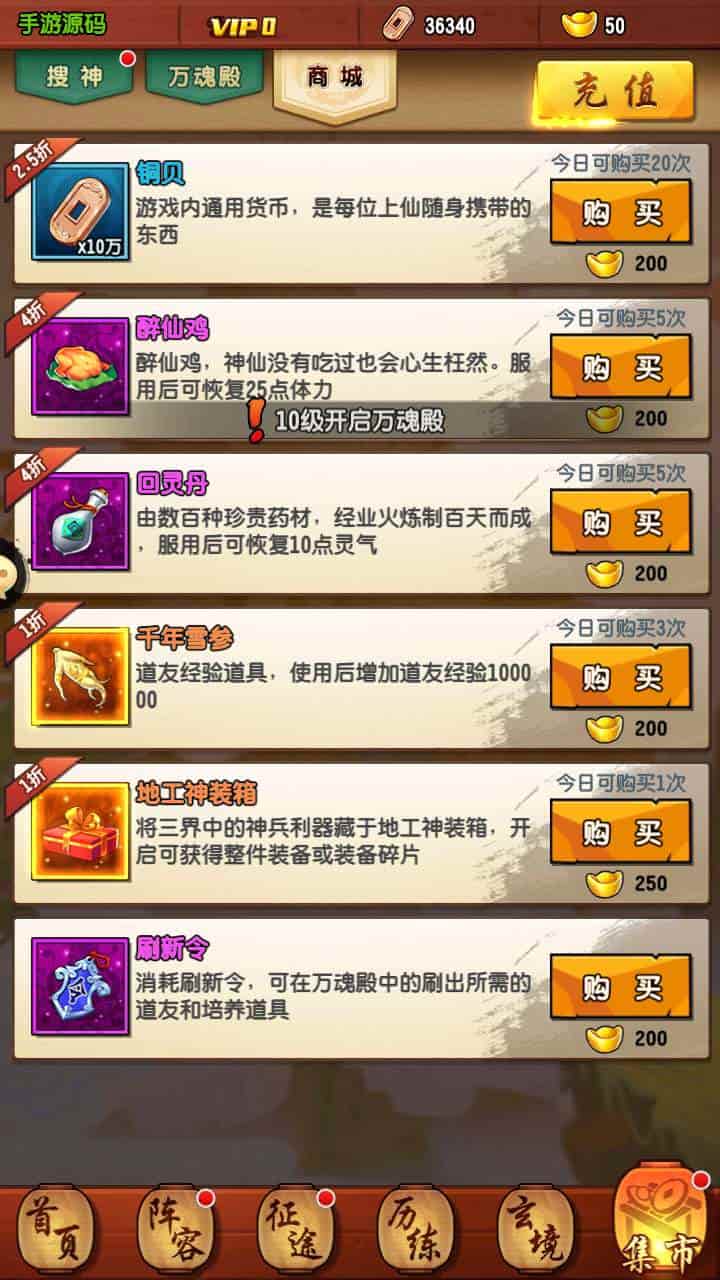
Task: Open the 玄境 section
Action: point(536,1230)
